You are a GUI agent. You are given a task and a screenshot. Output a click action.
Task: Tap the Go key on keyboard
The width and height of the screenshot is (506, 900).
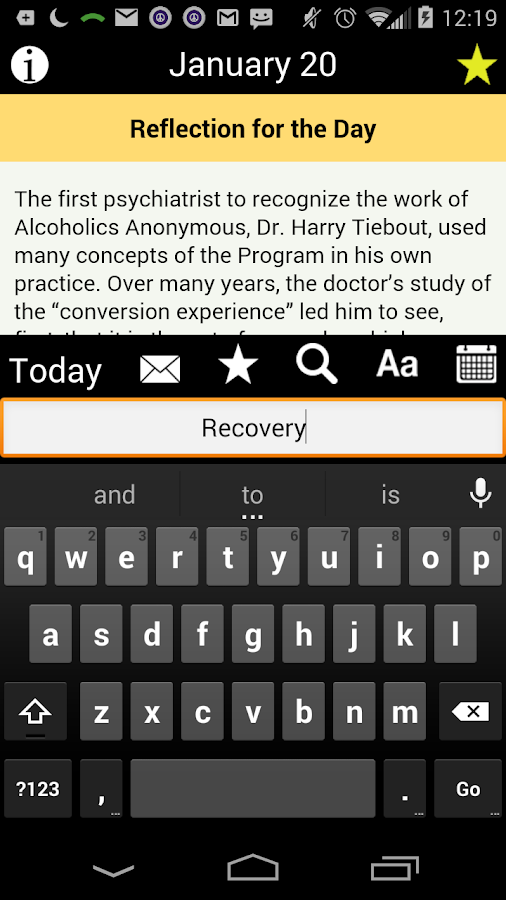(468, 789)
